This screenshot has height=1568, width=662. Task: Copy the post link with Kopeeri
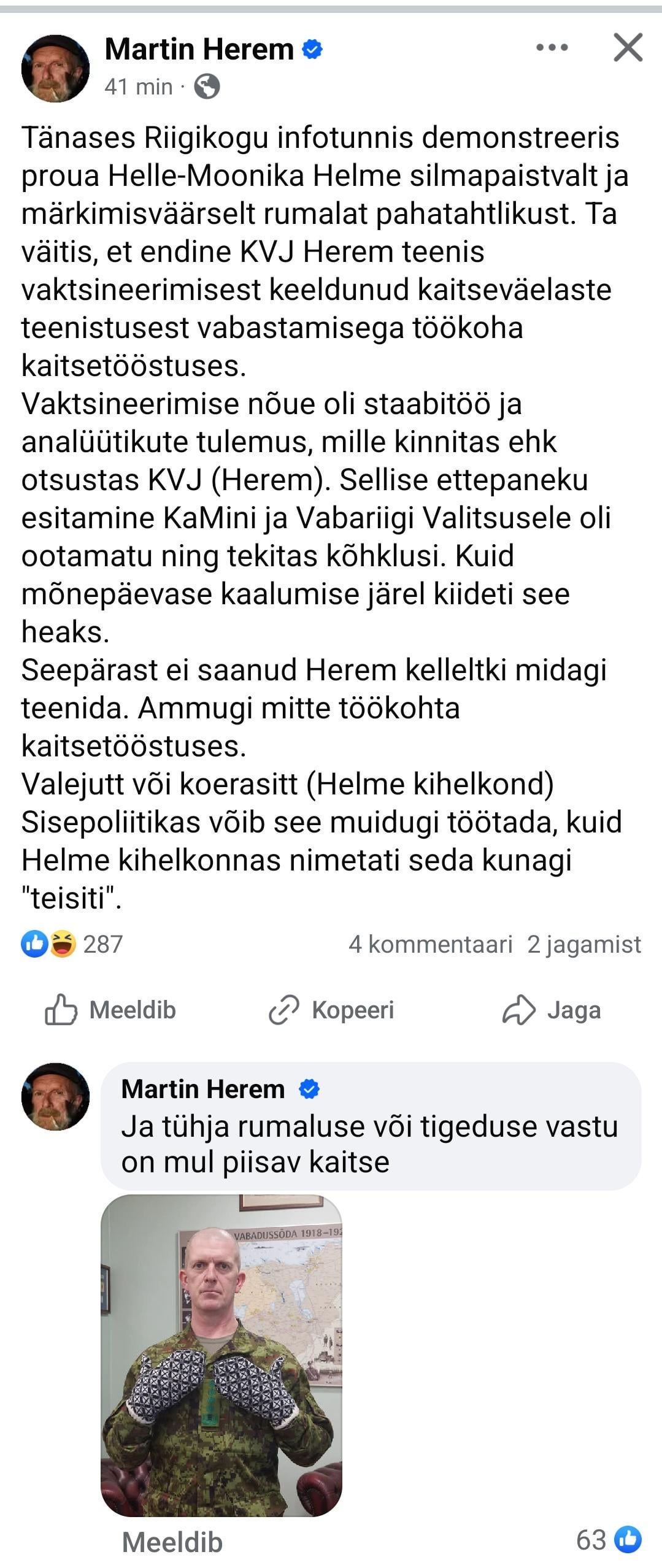click(331, 1010)
